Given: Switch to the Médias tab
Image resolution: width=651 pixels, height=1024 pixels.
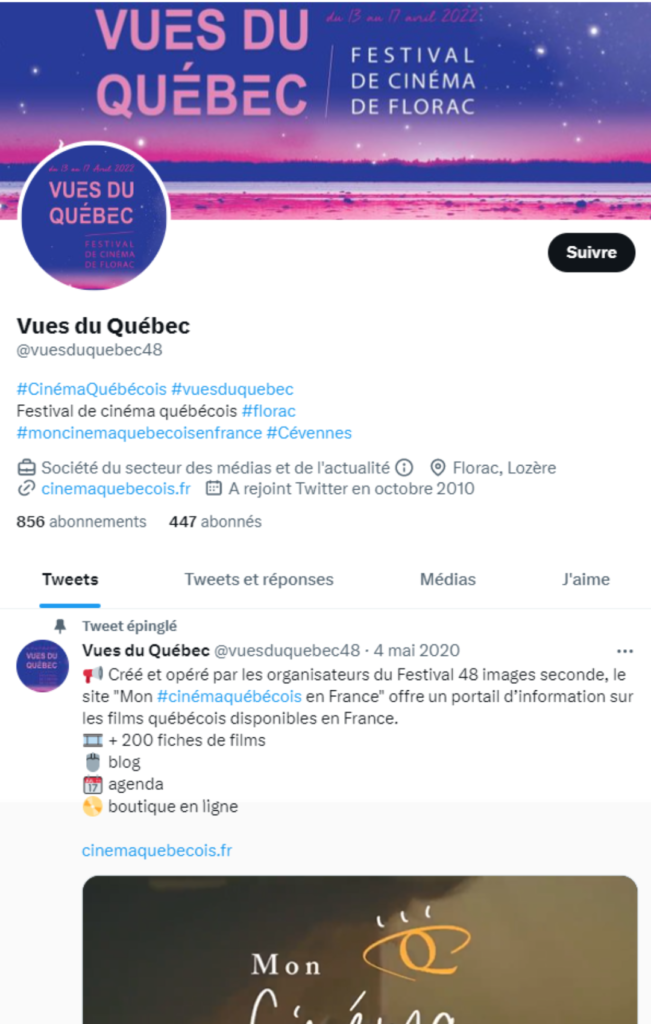Looking at the screenshot, I should point(447,579).
